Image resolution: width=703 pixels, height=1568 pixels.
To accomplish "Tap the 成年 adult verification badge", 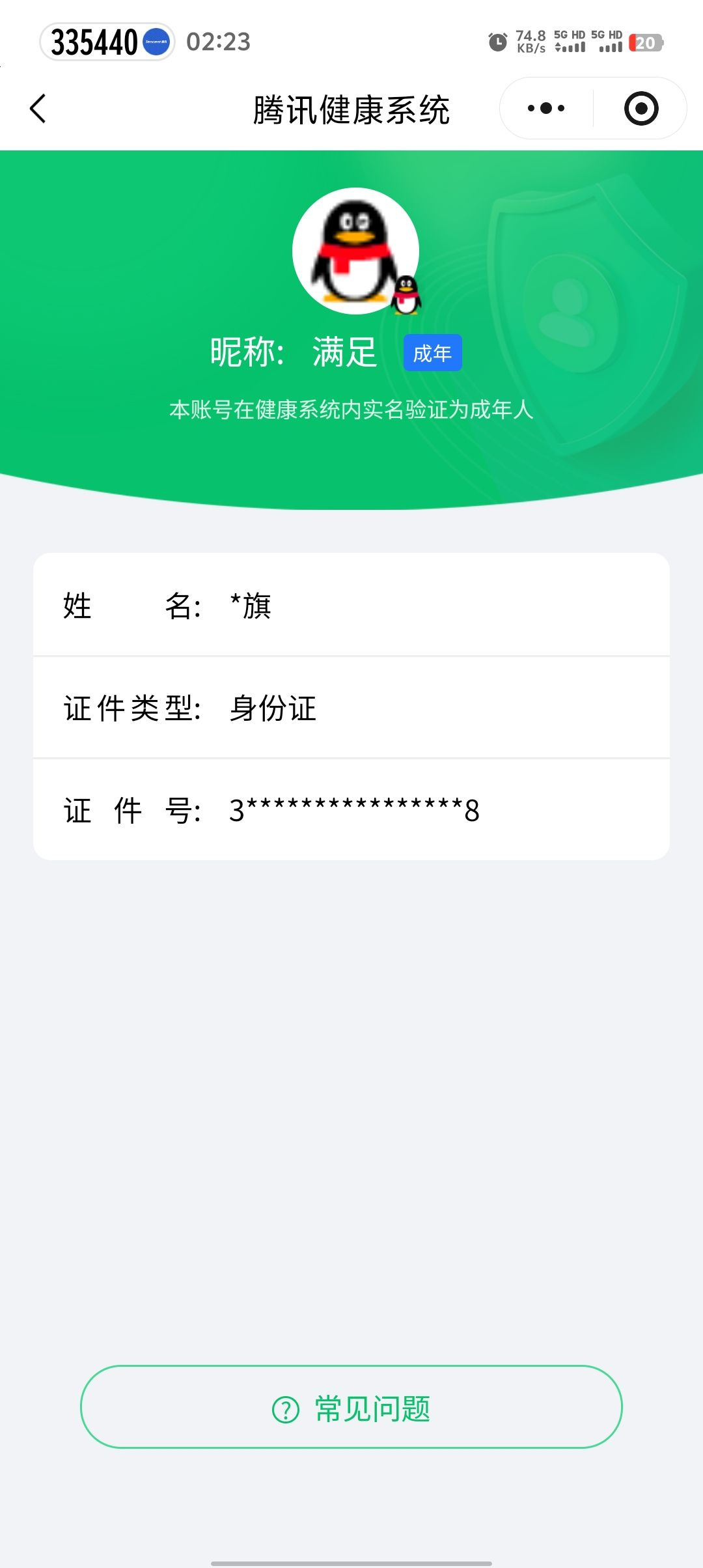I will tap(432, 352).
